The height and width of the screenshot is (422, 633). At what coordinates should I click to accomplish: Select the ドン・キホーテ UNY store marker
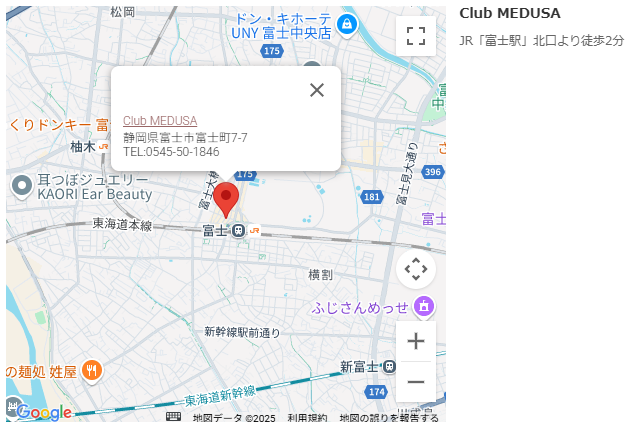point(347,24)
